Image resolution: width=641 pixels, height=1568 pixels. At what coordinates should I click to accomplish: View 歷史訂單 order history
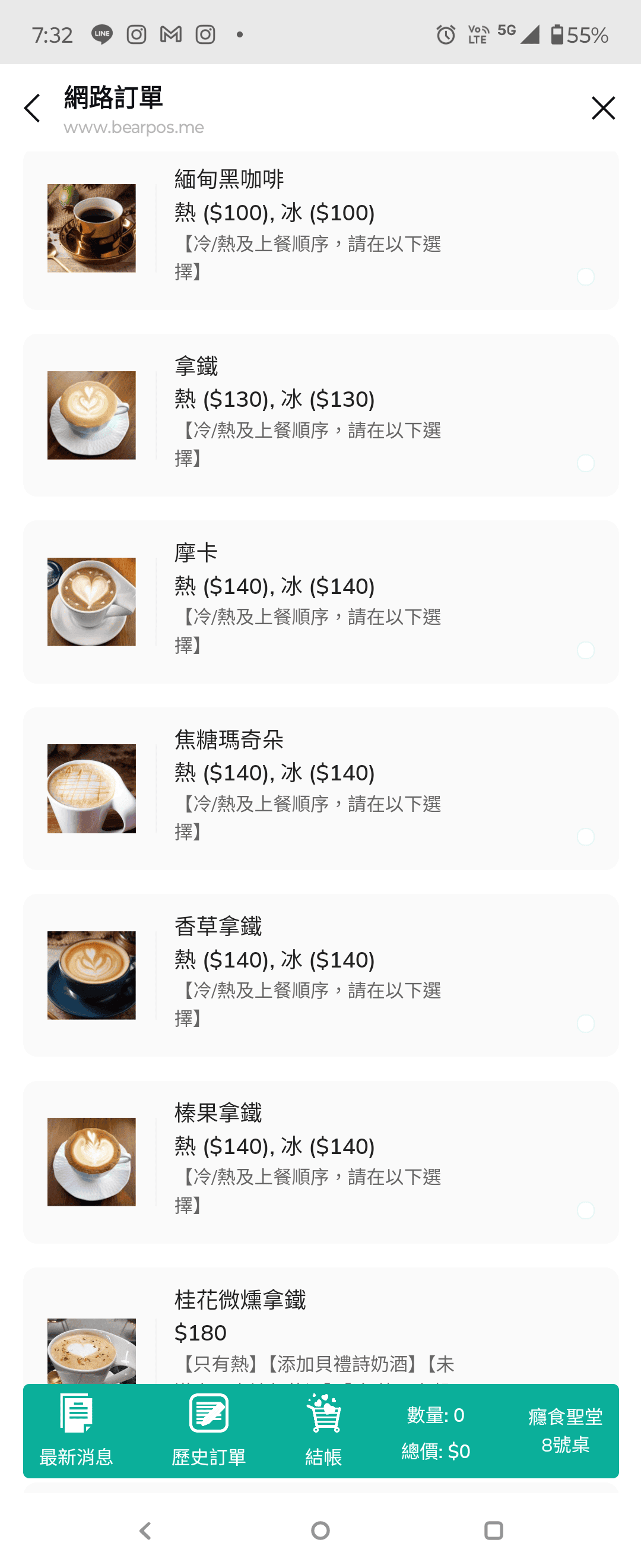tap(208, 1430)
